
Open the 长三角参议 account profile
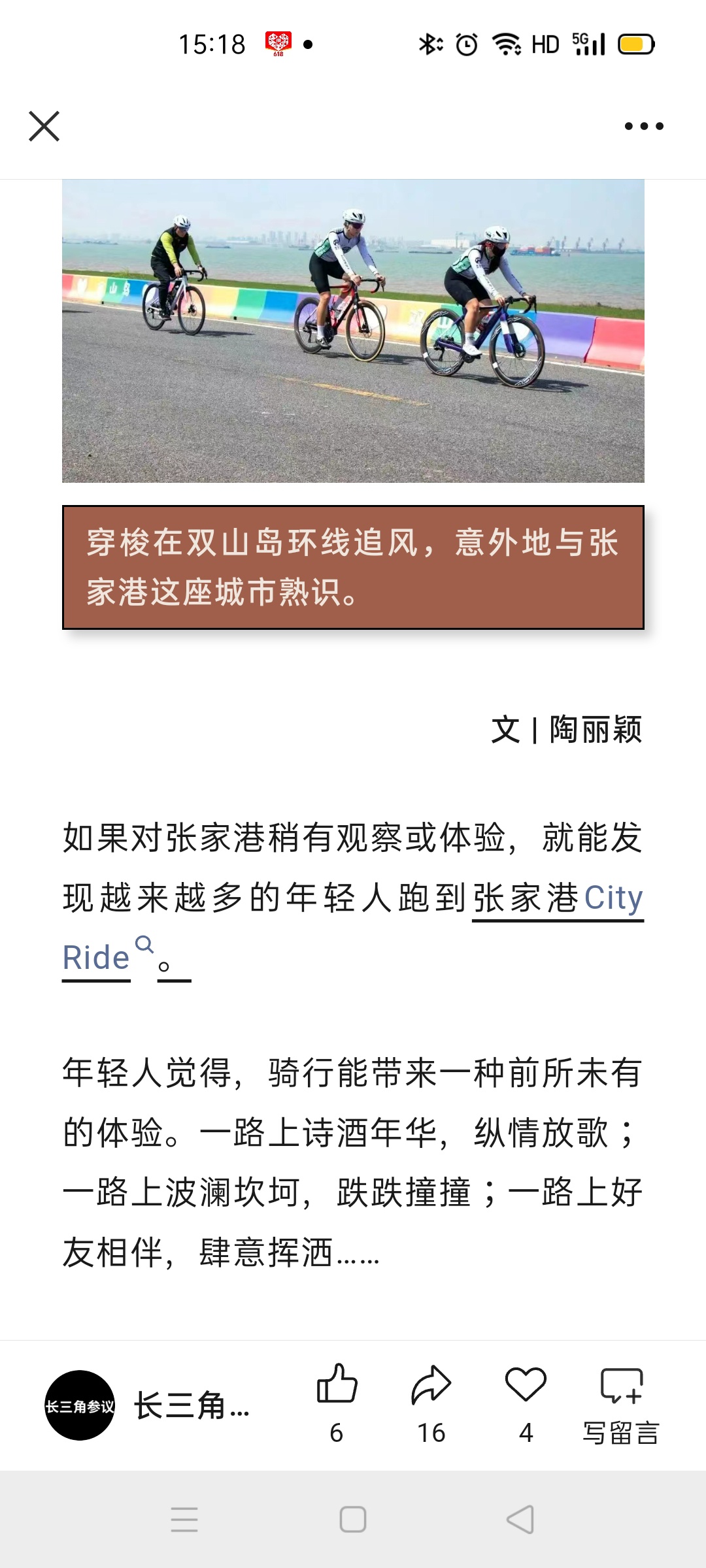[80, 1405]
